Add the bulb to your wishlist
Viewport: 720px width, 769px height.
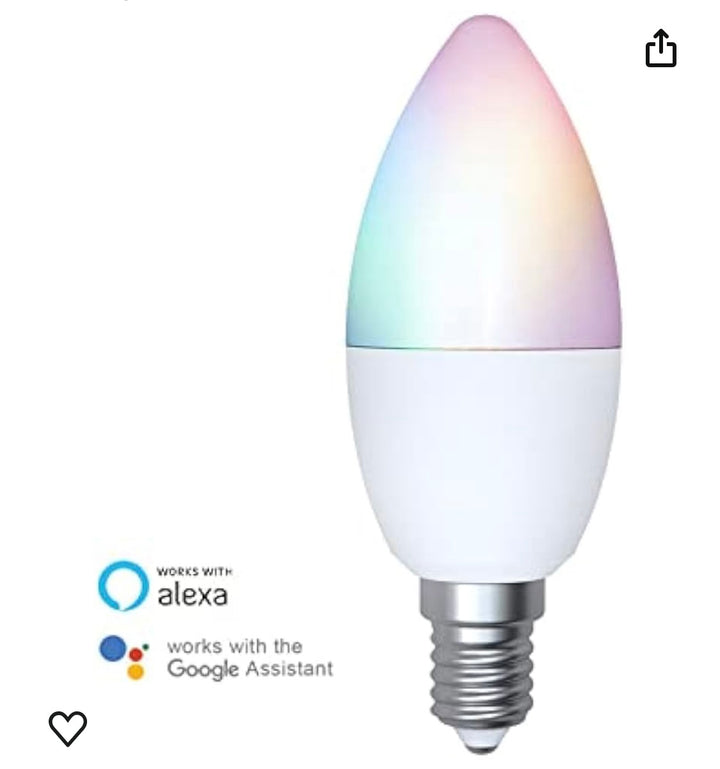coord(68,728)
